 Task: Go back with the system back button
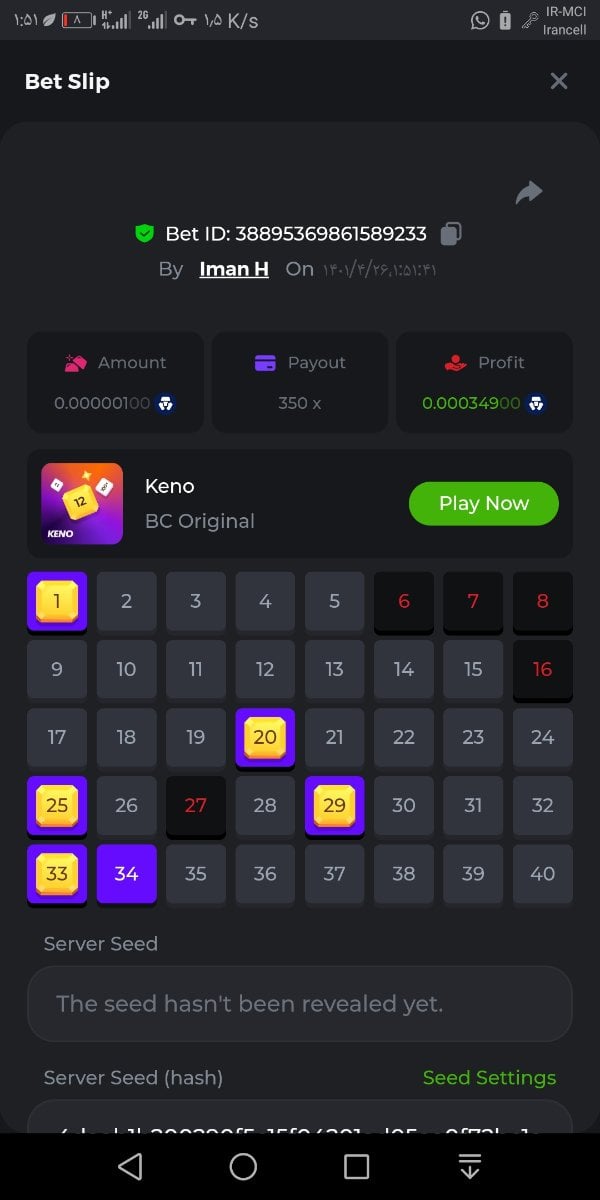click(130, 1166)
